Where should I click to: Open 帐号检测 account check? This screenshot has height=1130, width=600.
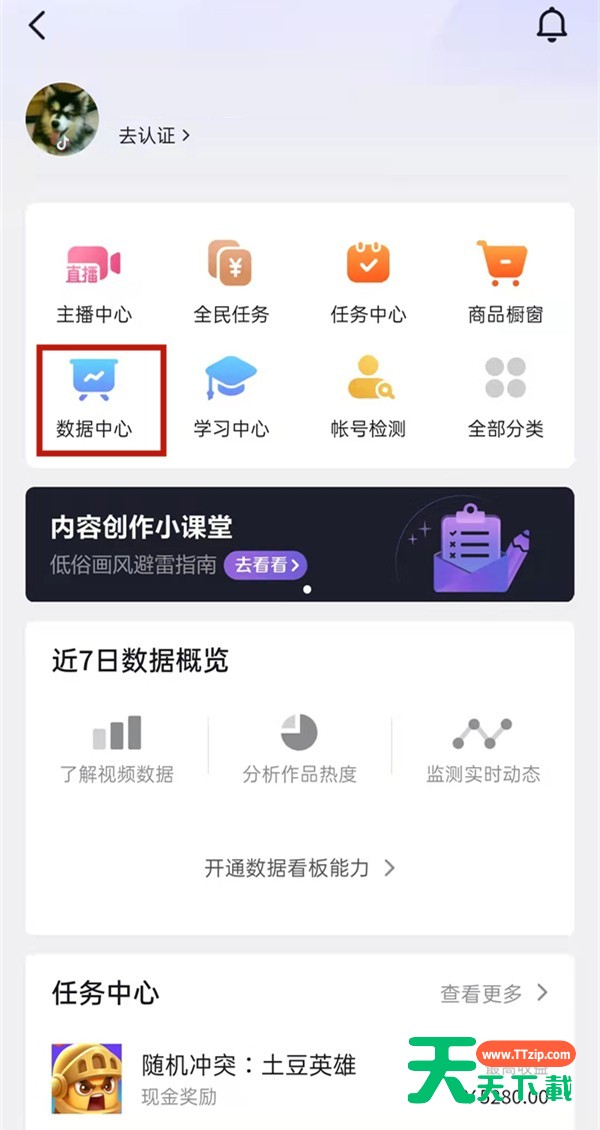[x=368, y=398]
